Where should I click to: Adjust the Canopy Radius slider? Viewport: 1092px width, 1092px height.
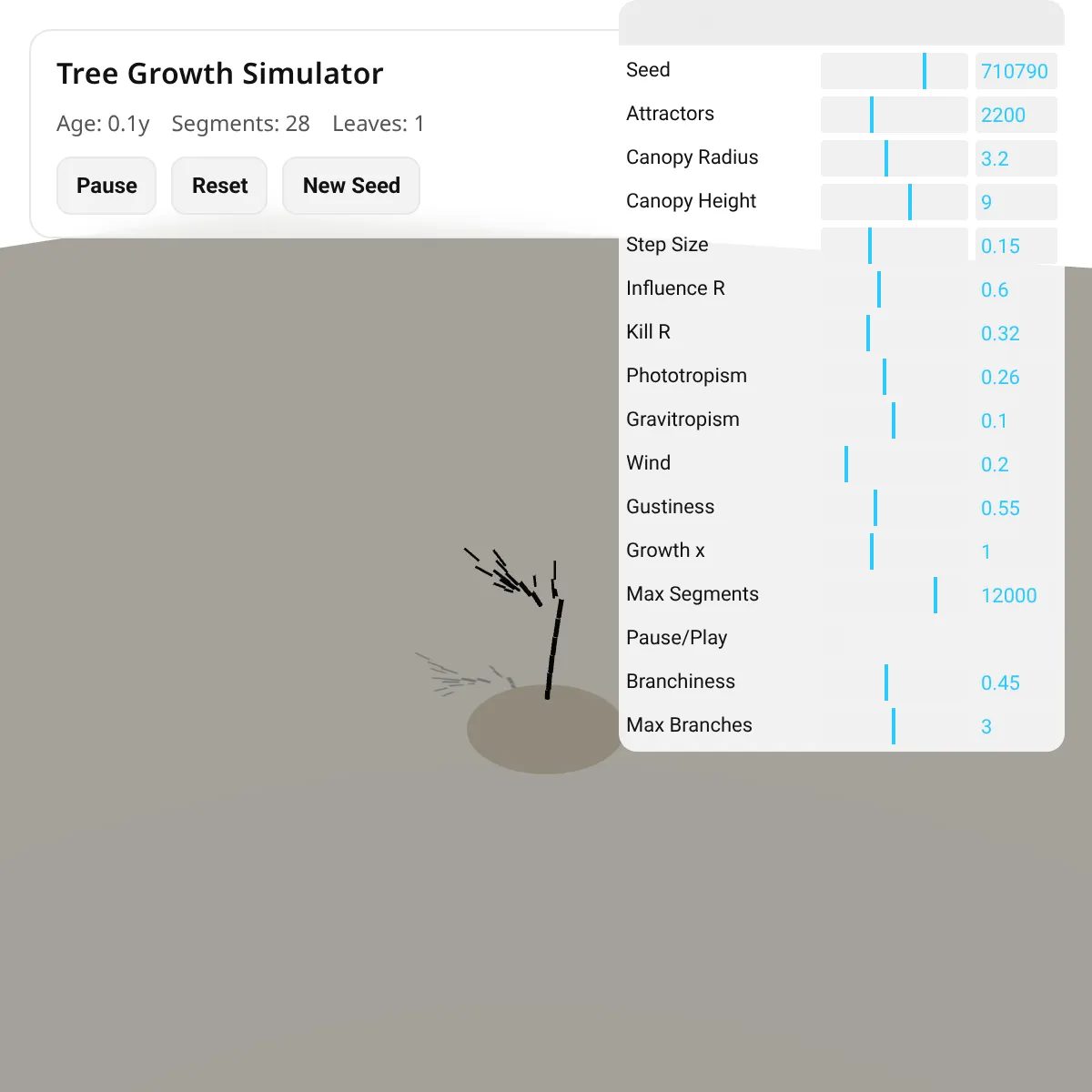click(894, 158)
